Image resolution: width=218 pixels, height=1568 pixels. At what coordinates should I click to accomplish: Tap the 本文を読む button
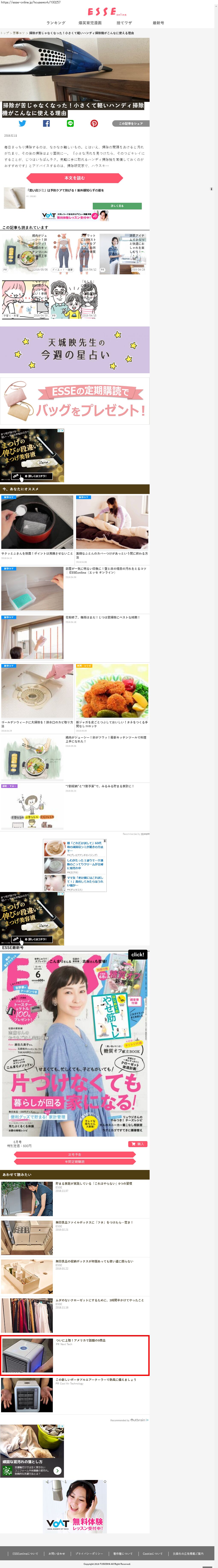74,178
